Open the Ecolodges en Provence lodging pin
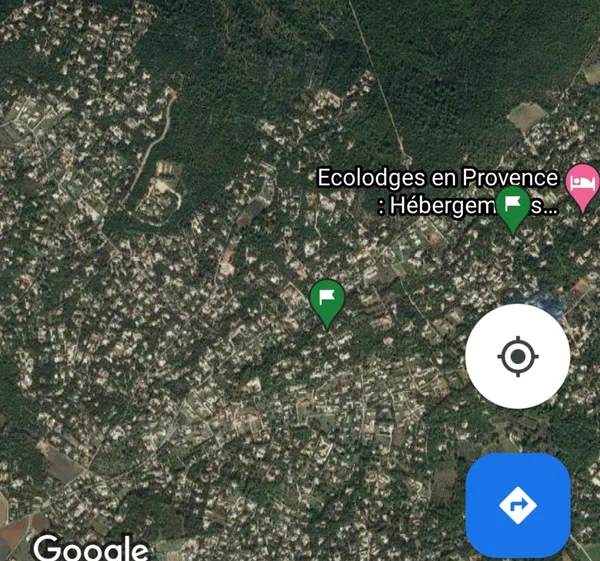600x561 pixels. (582, 185)
